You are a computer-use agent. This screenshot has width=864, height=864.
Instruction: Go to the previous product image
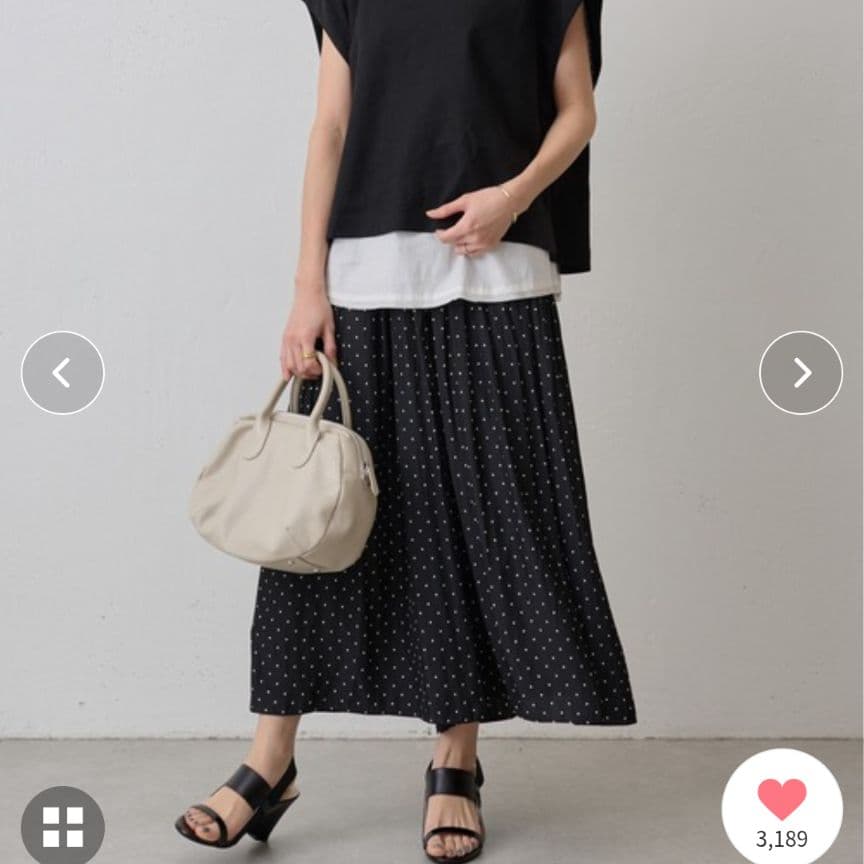coord(62,373)
